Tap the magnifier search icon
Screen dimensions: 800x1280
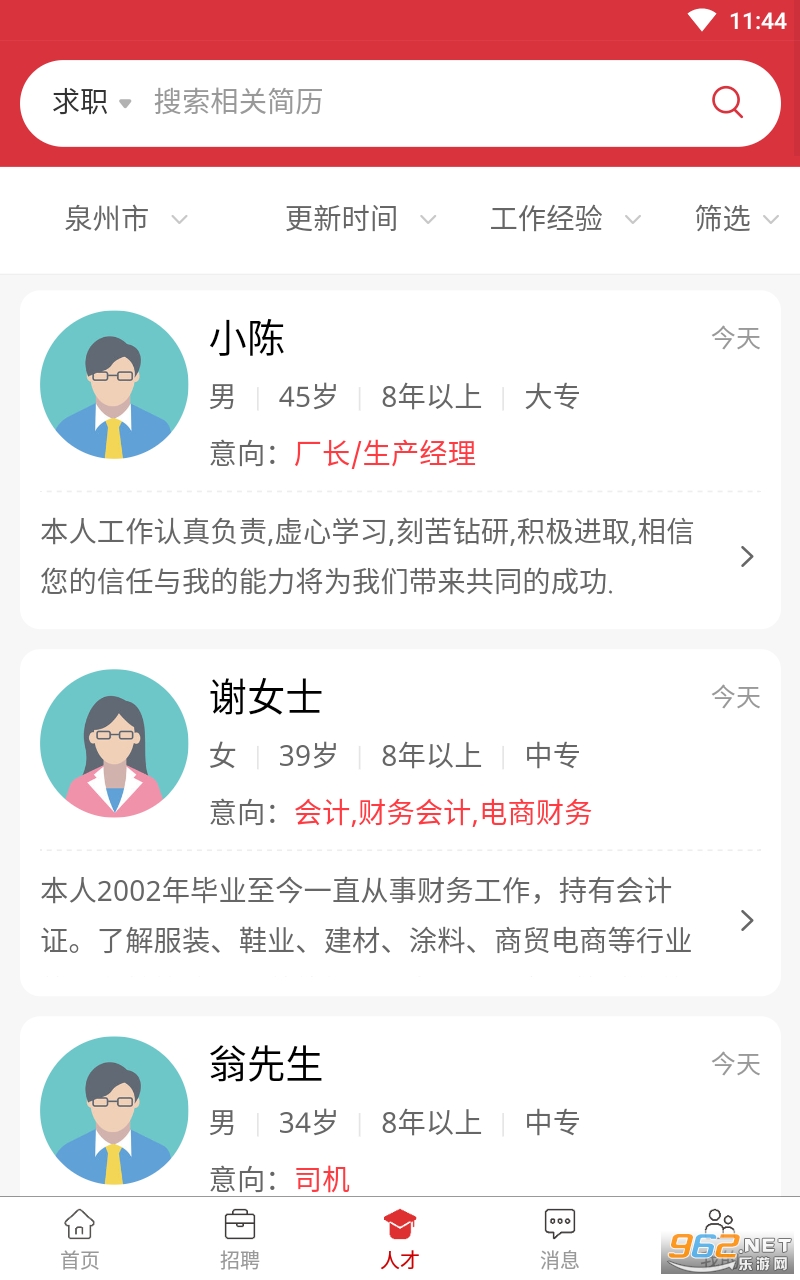727,102
